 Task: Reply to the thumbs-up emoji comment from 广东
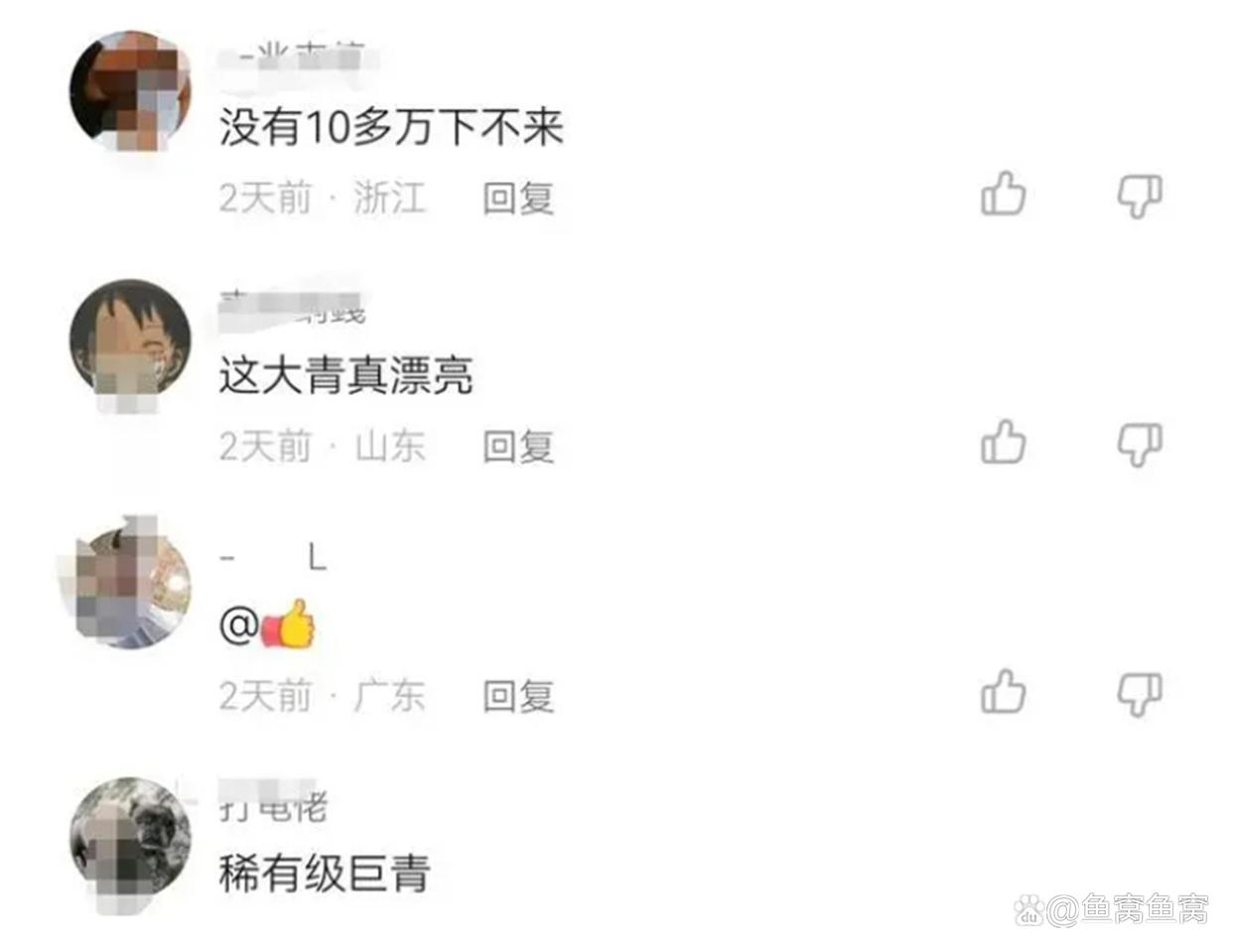[x=517, y=697]
